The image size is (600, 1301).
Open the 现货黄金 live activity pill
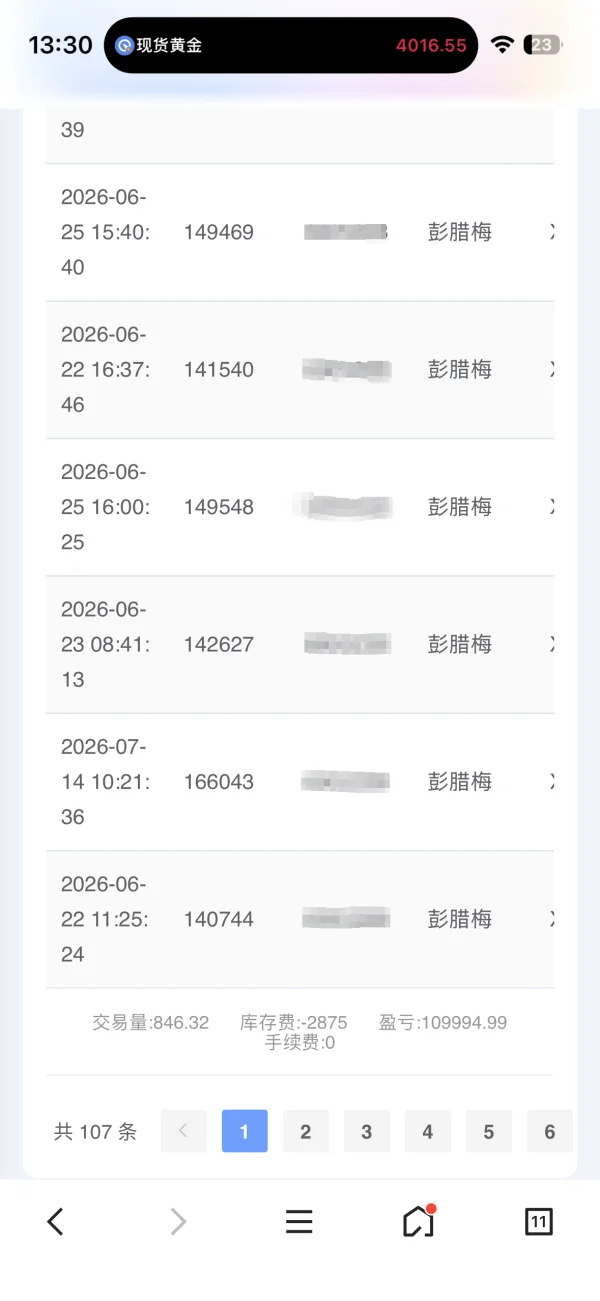pyautogui.click(x=291, y=45)
